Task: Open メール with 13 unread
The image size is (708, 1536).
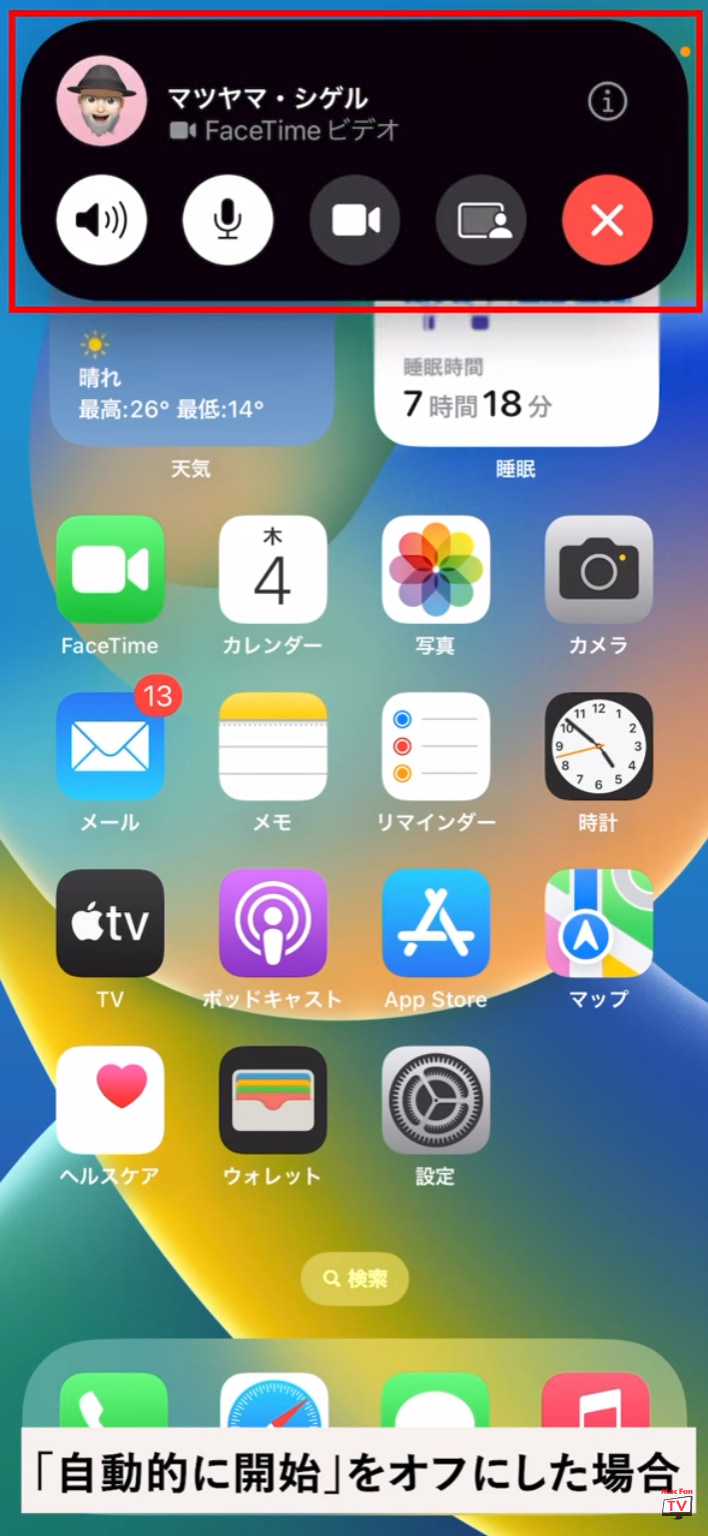Action: click(110, 746)
